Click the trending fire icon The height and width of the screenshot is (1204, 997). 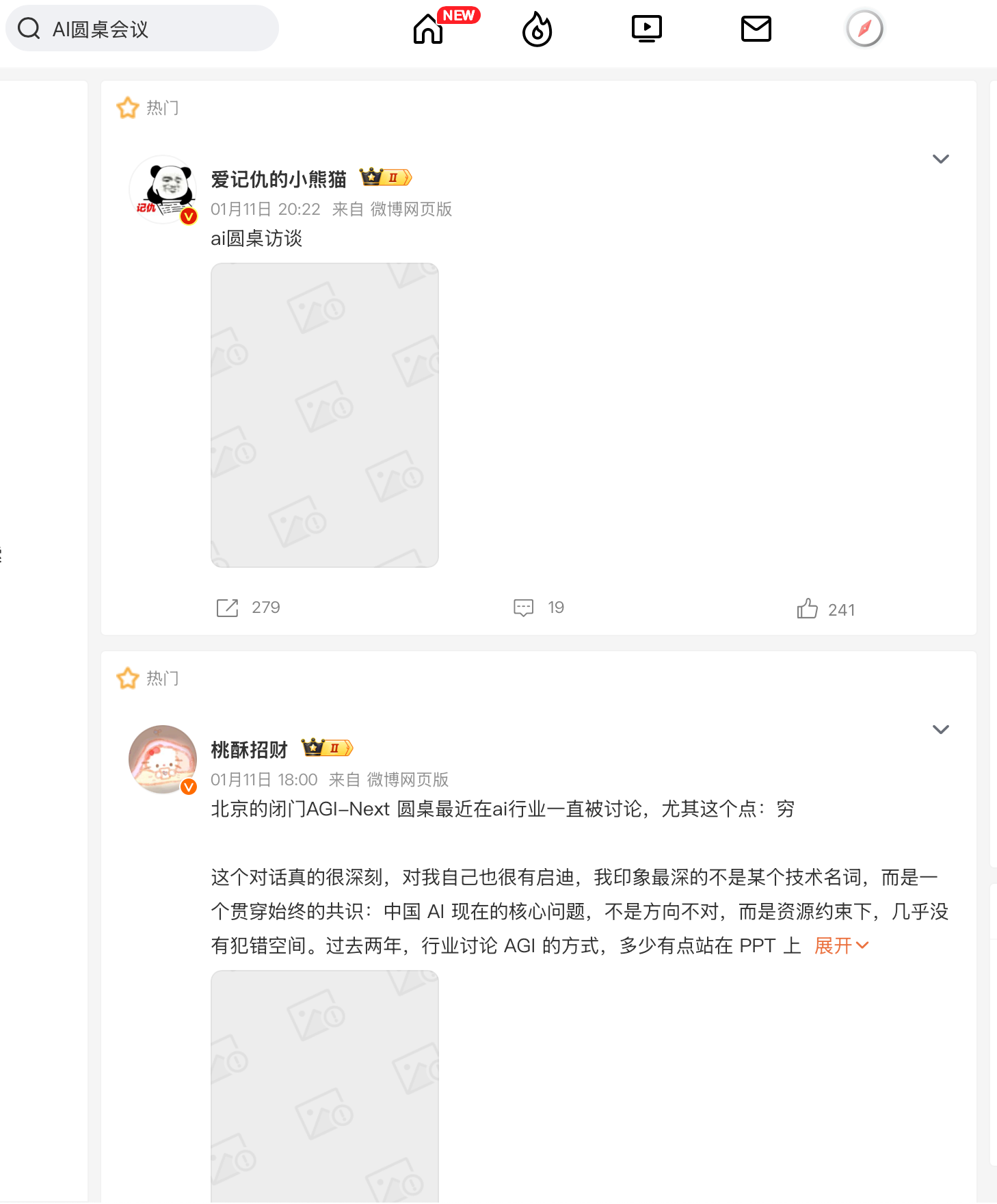tap(537, 28)
